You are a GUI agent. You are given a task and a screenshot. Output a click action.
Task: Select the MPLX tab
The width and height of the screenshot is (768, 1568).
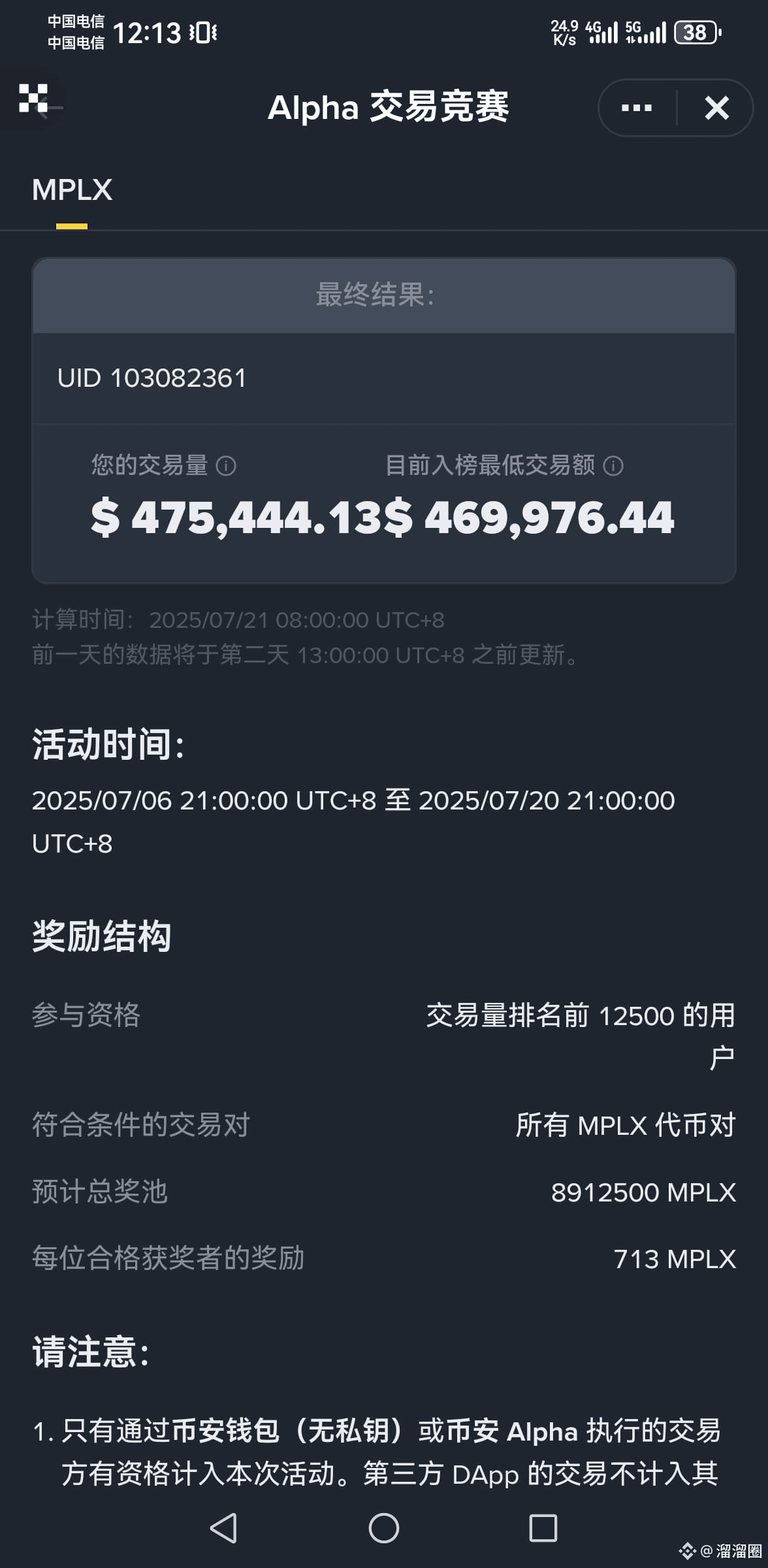click(x=72, y=190)
